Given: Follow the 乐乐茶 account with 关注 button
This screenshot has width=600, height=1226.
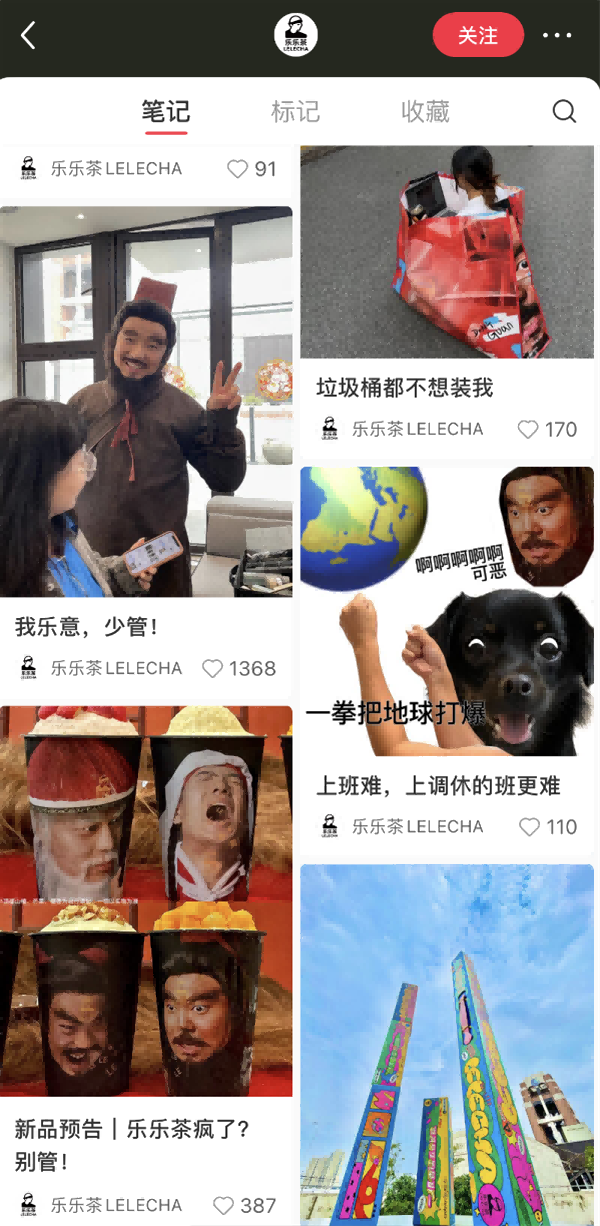Looking at the screenshot, I should [x=478, y=36].
